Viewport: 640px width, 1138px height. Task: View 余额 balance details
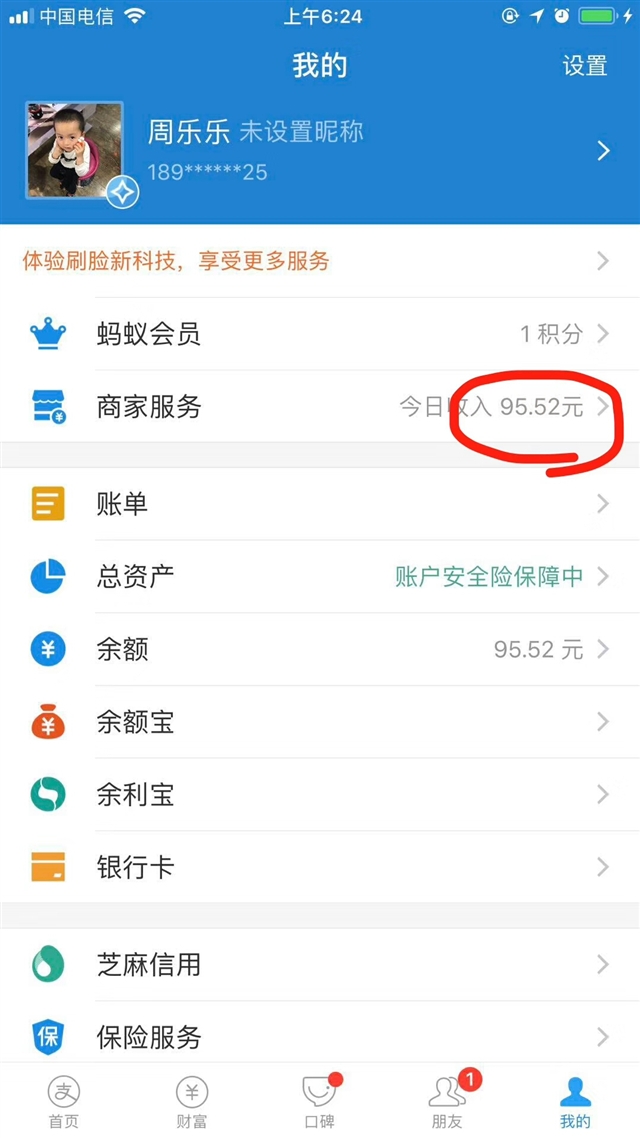point(320,649)
